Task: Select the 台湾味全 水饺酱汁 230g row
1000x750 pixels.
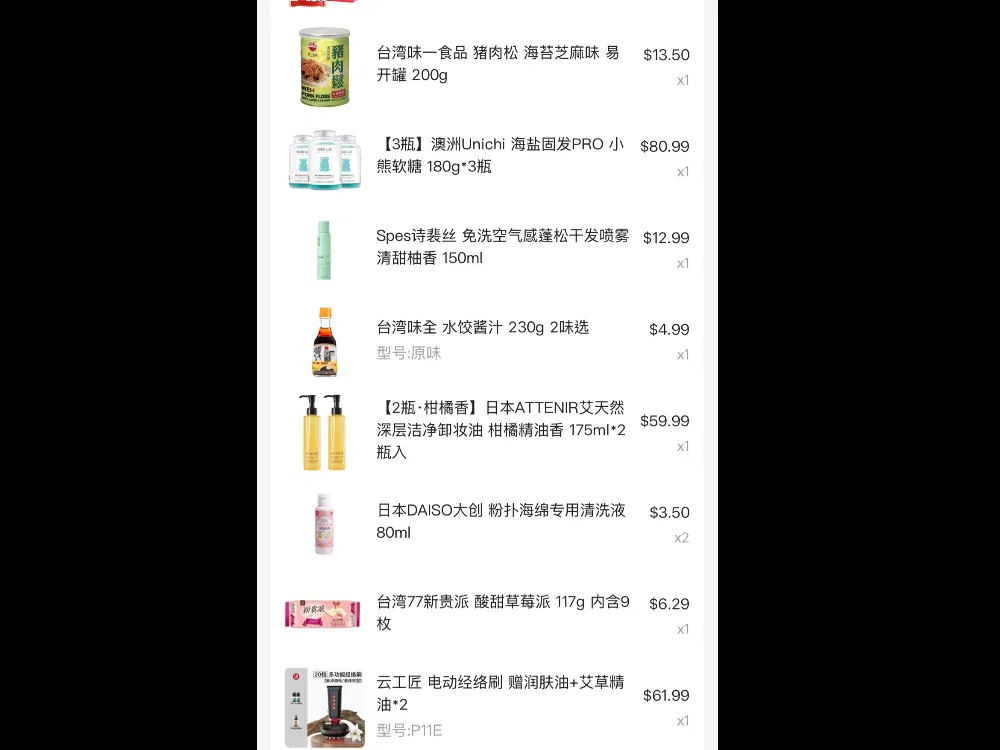Action: (482, 328)
